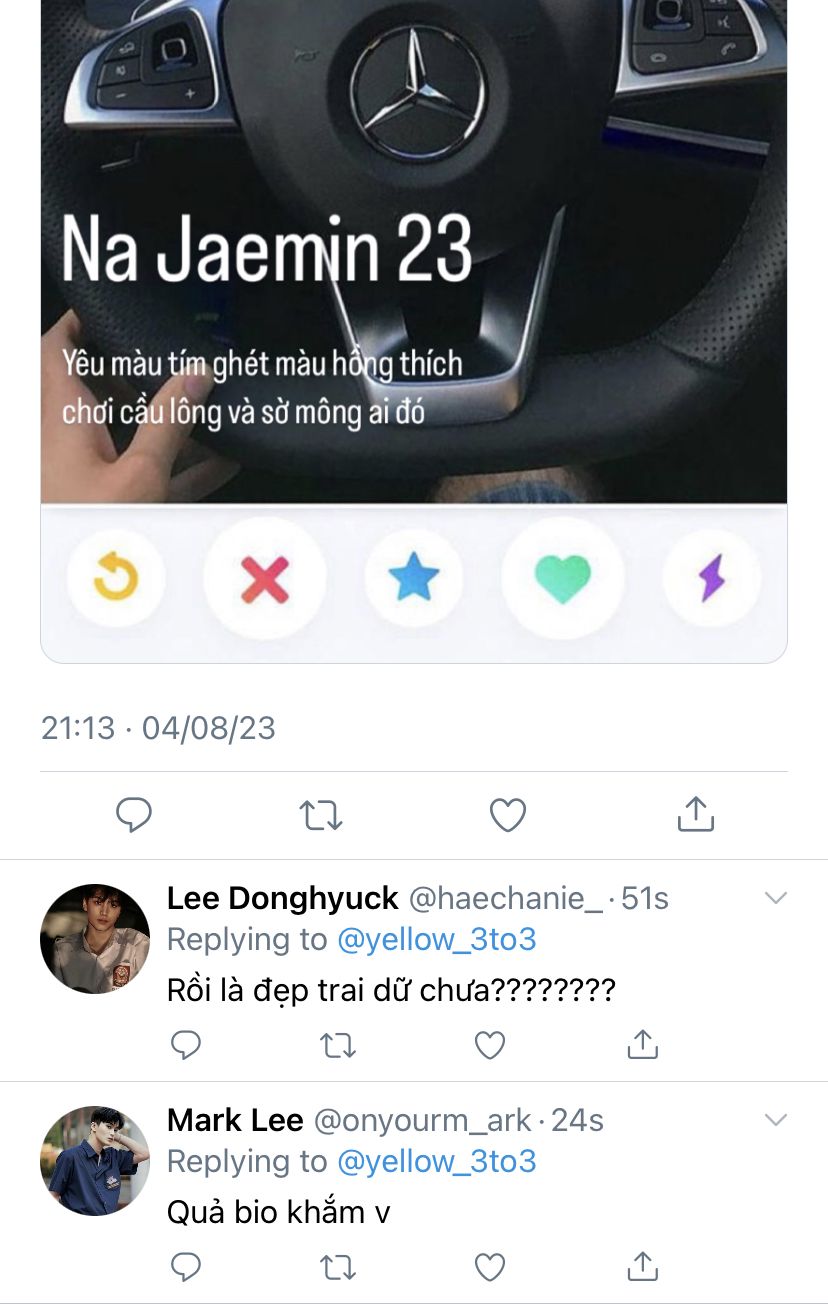Open the image attached to the tweet
The width and height of the screenshot is (828, 1304).
414,300
